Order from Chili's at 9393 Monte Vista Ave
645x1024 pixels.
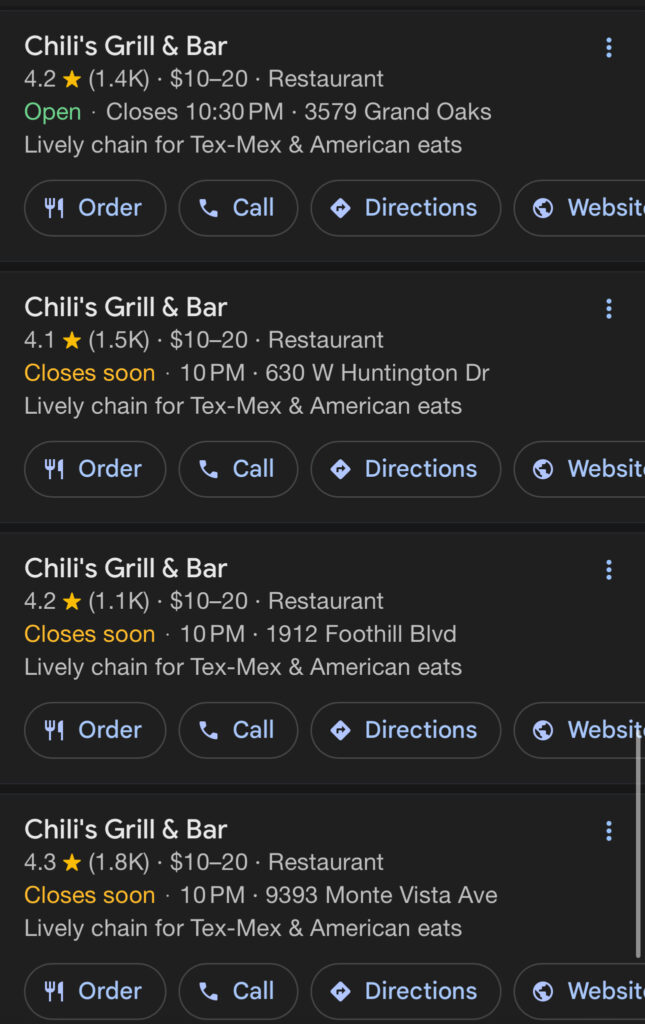95,991
